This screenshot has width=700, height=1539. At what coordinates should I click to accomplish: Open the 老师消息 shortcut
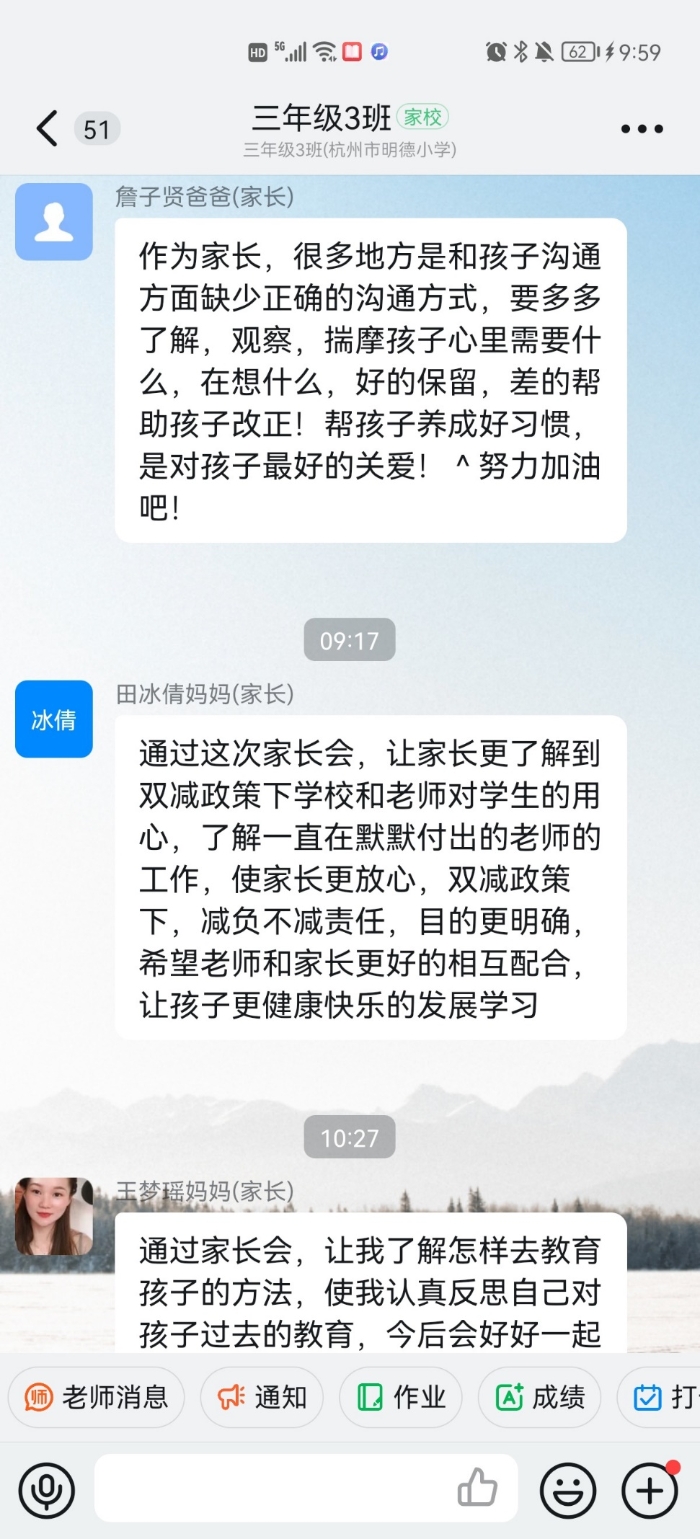tap(96, 1397)
